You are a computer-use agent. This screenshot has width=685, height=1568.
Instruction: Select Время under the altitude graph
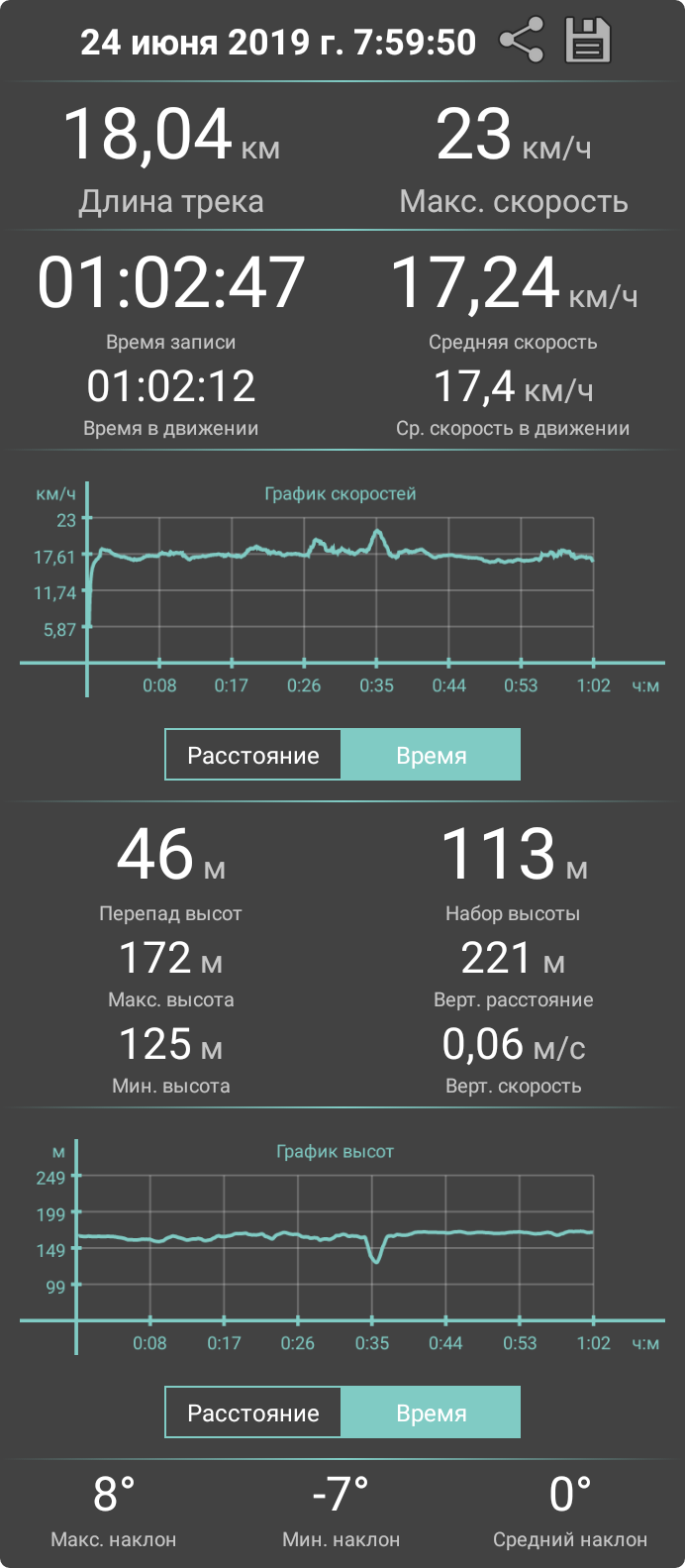[x=431, y=1413]
